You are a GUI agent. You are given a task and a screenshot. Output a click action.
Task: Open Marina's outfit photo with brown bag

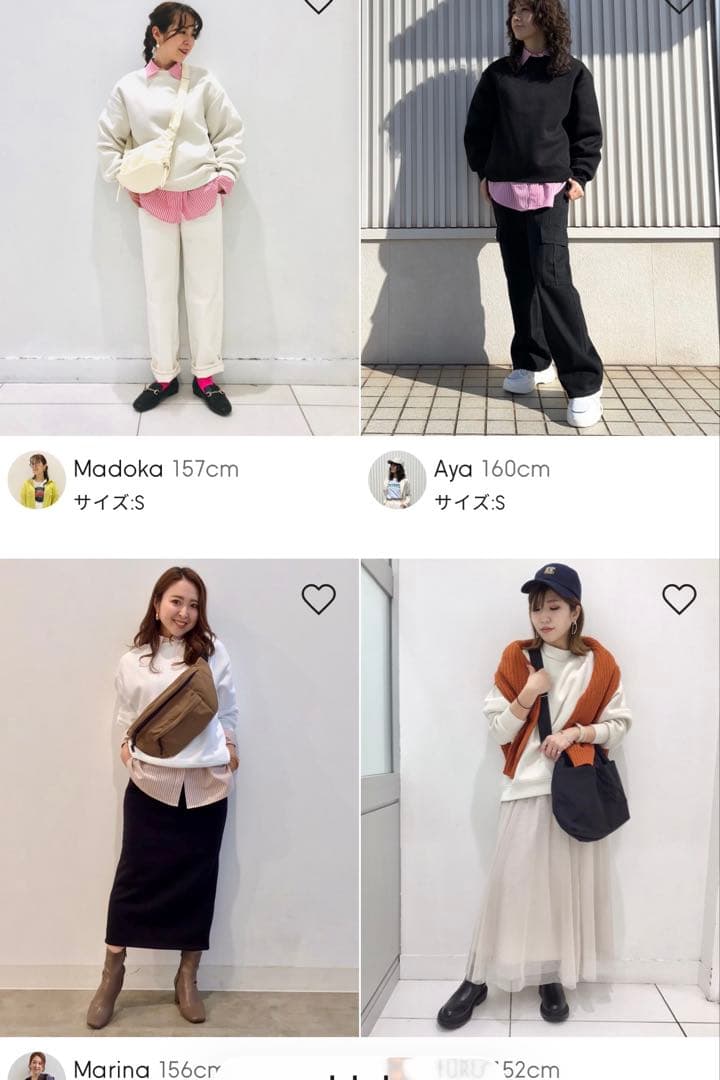pos(178,800)
